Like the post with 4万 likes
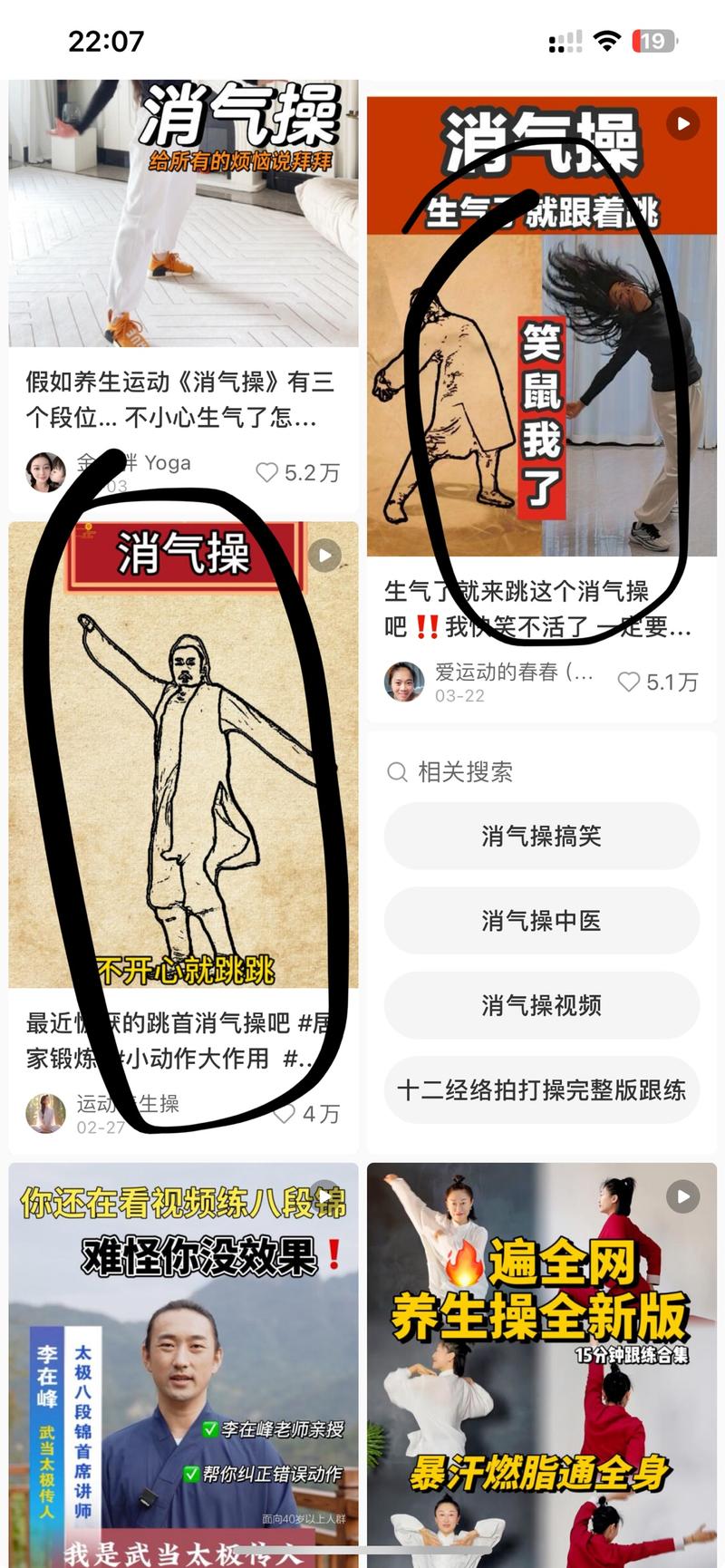This screenshot has height=1568, width=725. [285, 1114]
